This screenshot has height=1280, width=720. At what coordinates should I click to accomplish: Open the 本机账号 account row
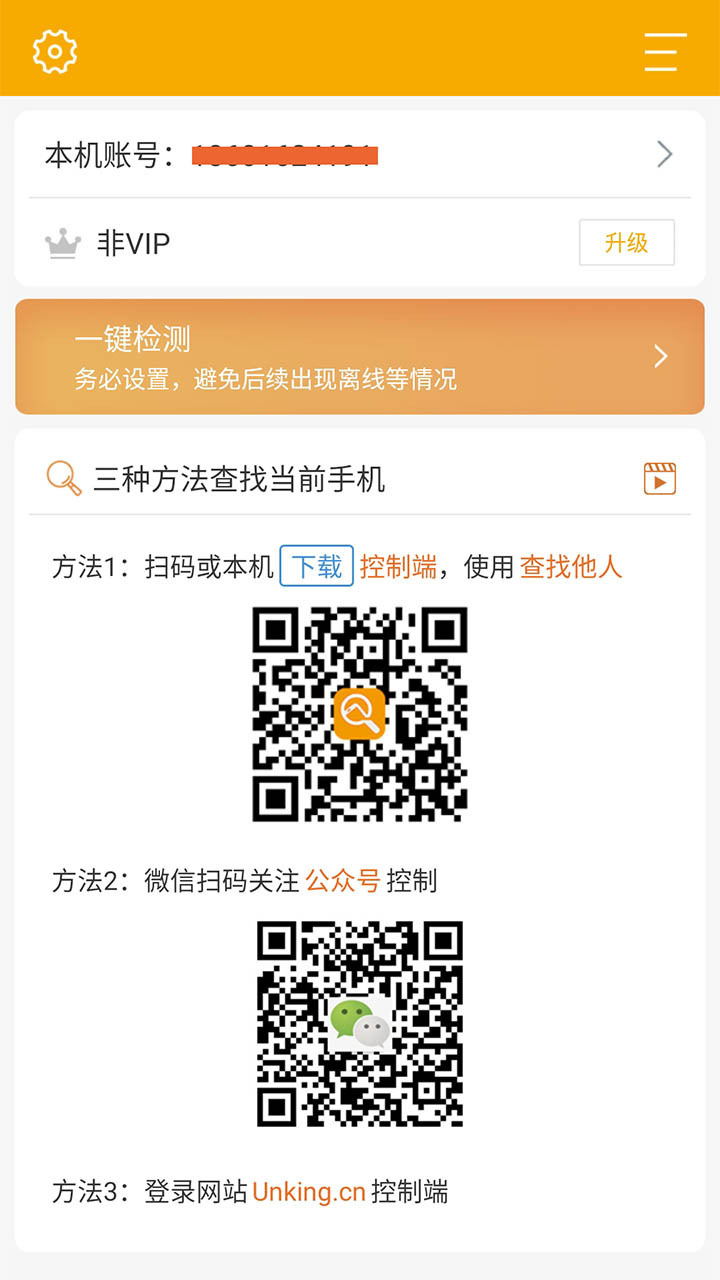360,155
